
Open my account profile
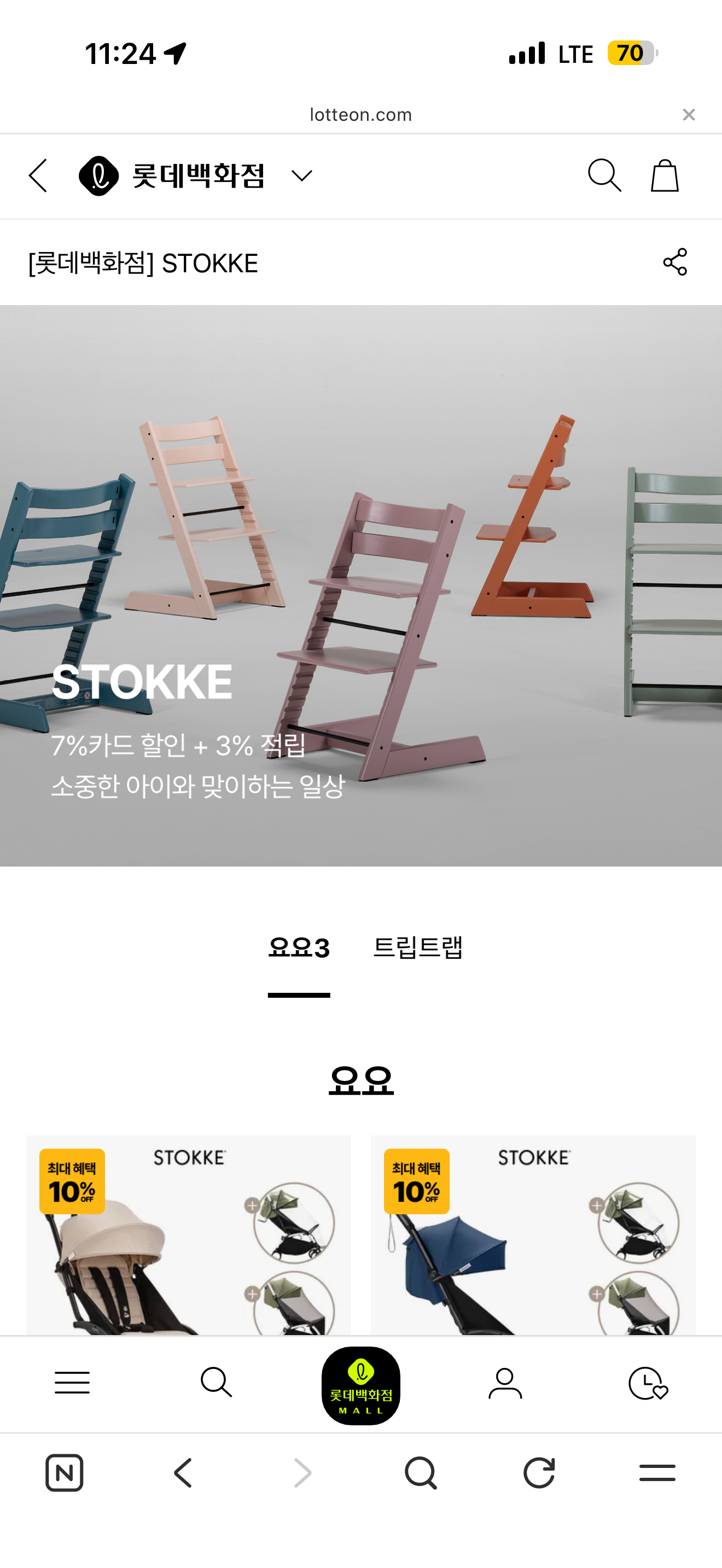click(505, 1383)
